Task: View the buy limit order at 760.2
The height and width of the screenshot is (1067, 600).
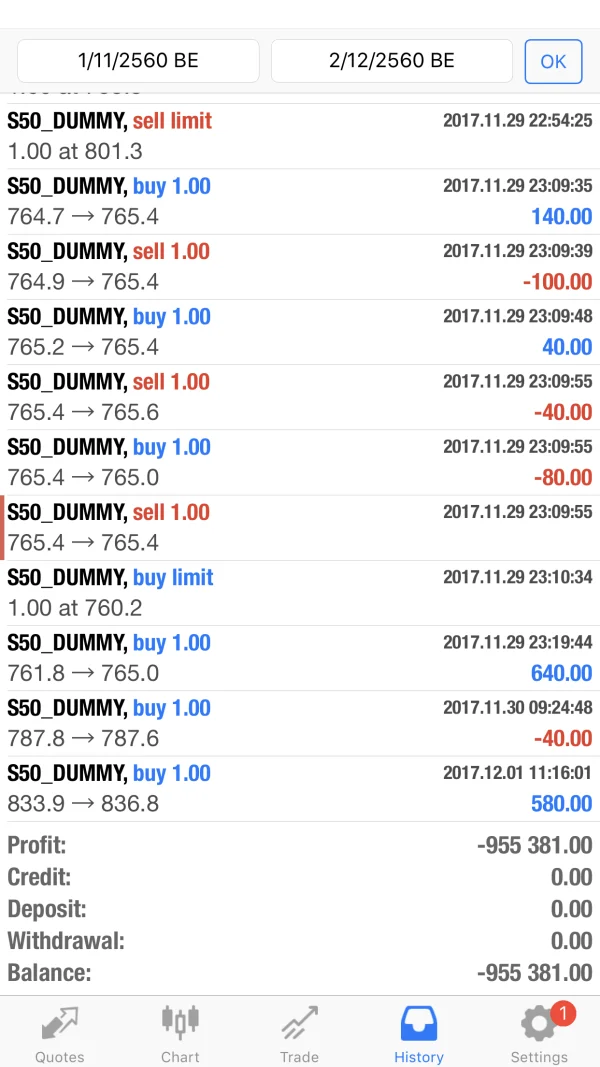Action: coord(300,592)
